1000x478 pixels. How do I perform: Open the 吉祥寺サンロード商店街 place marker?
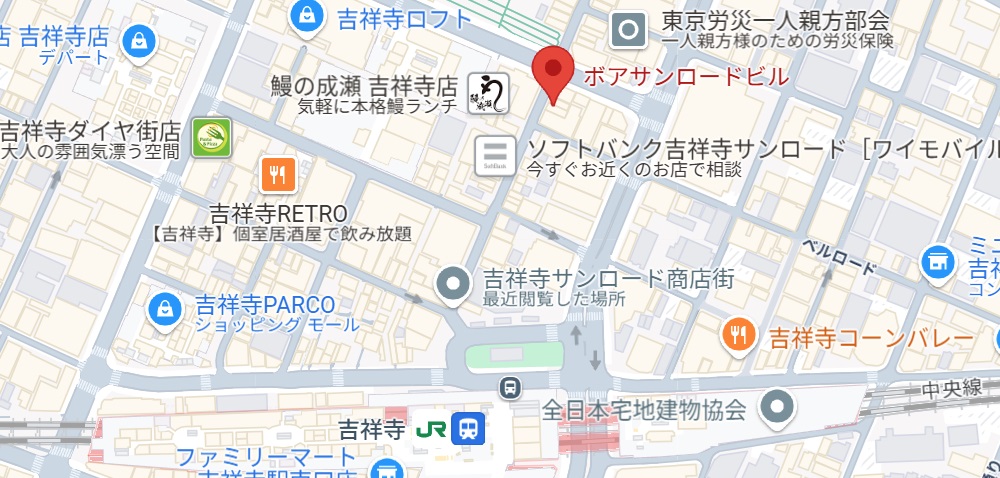pos(453,285)
